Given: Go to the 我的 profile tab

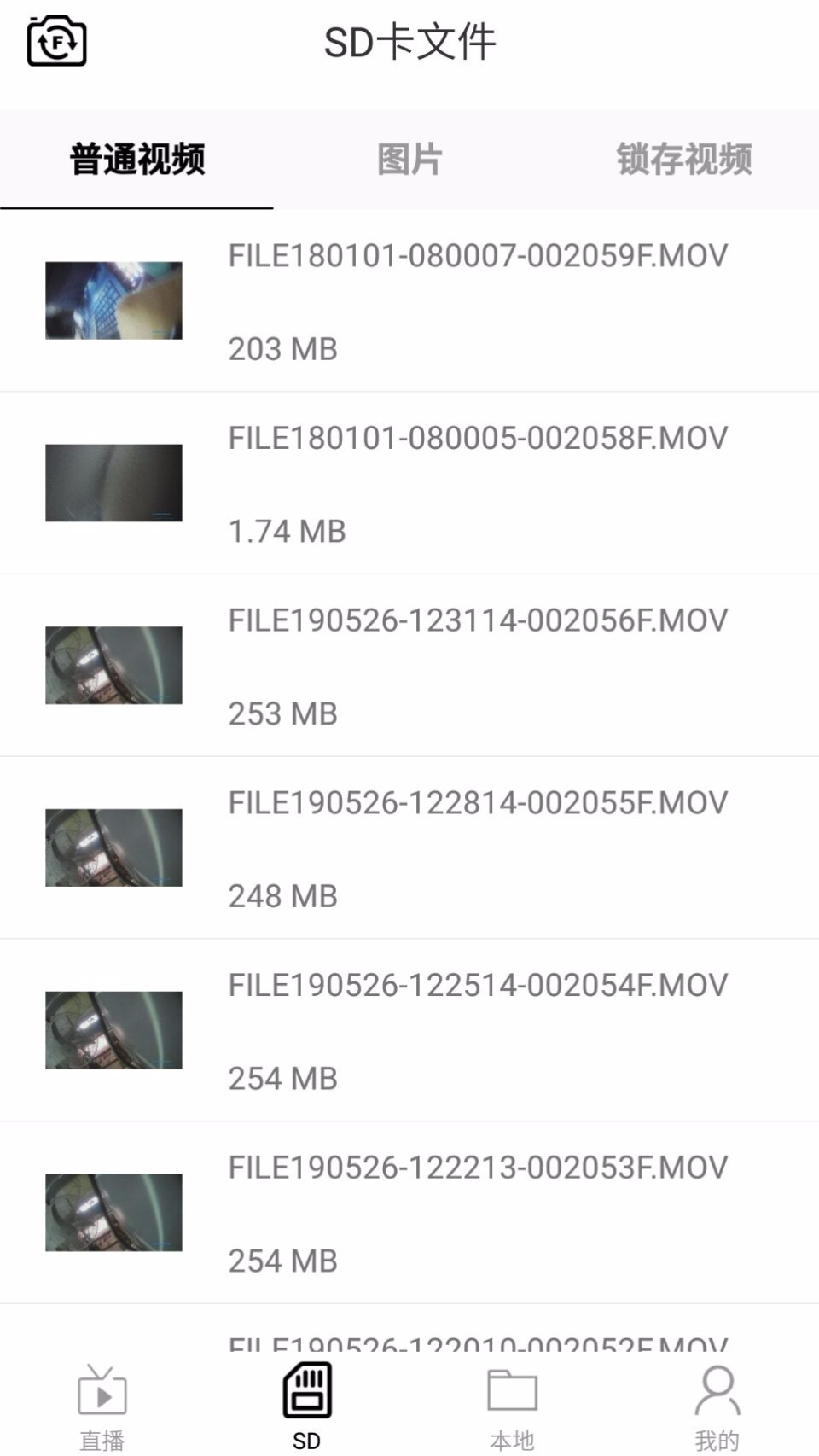Looking at the screenshot, I should click(717, 1406).
